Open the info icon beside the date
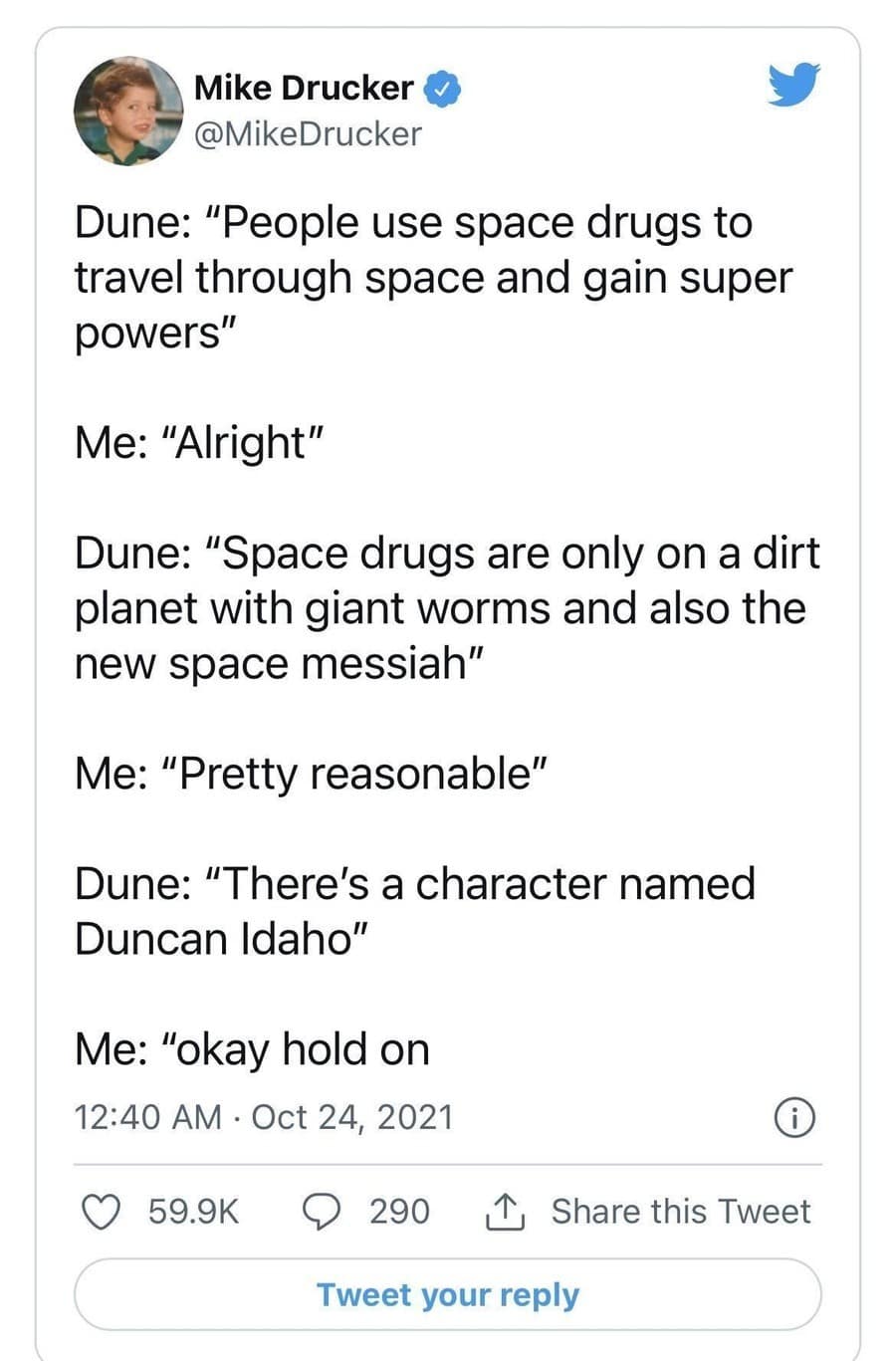This screenshot has width=896, height=1361. (x=795, y=1118)
